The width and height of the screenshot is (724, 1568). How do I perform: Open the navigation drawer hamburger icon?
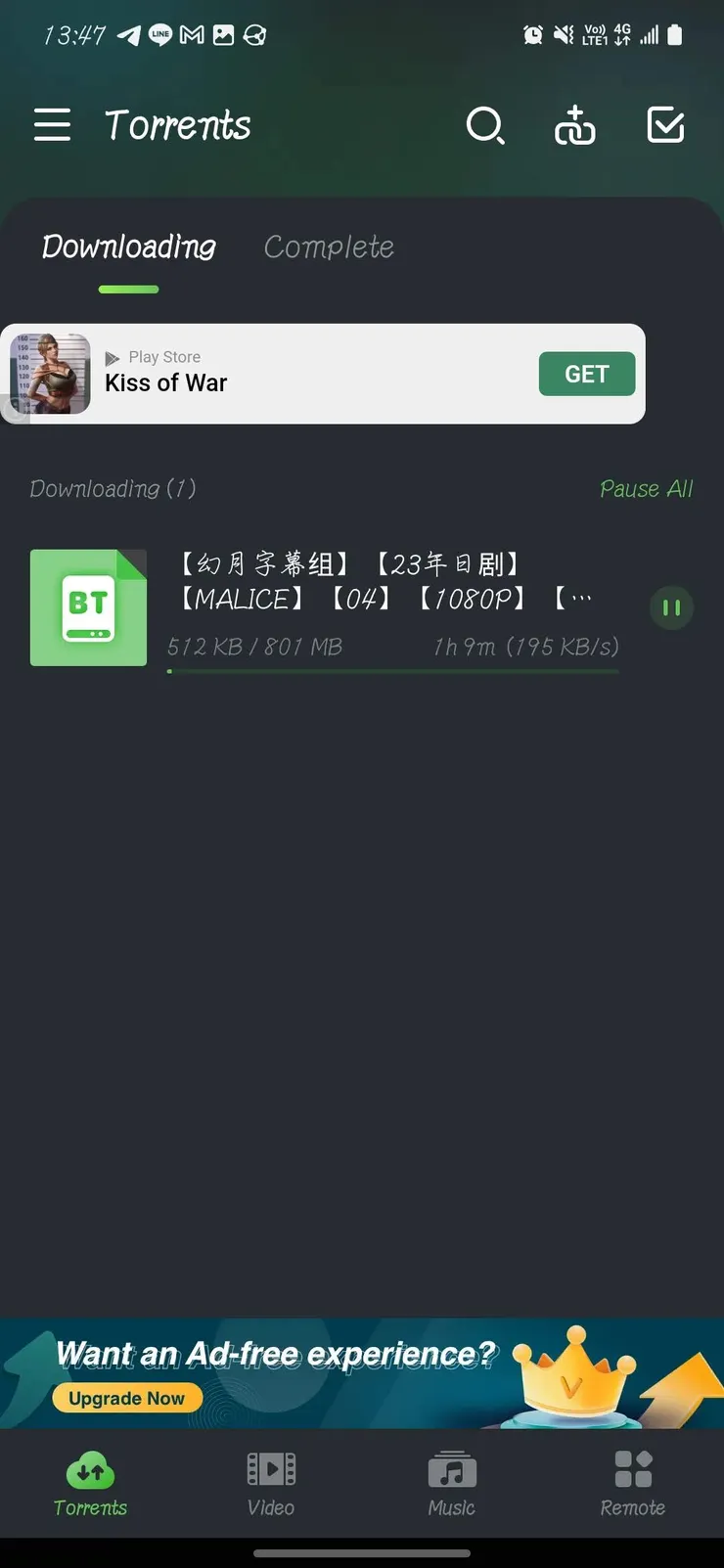point(52,125)
